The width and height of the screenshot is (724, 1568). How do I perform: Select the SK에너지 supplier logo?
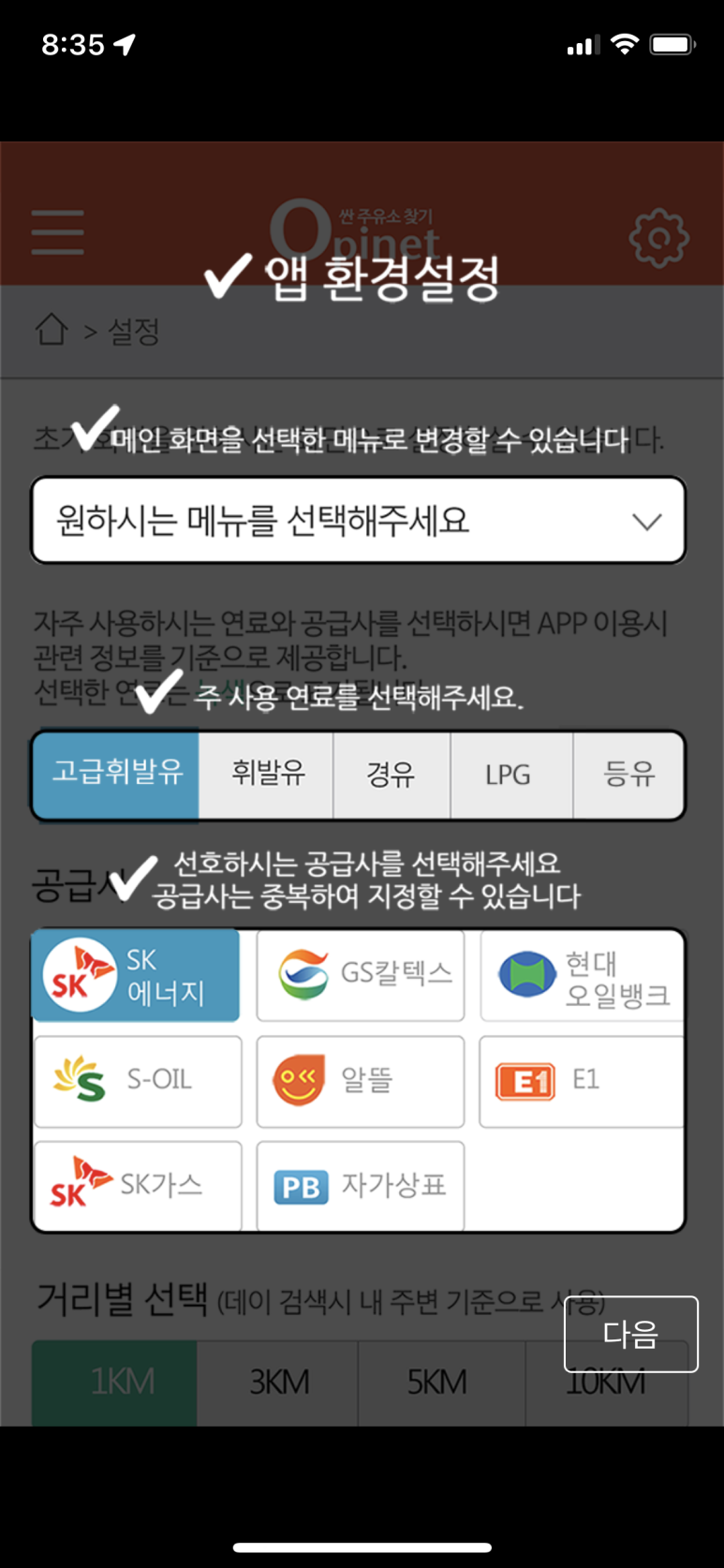pos(136,974)
